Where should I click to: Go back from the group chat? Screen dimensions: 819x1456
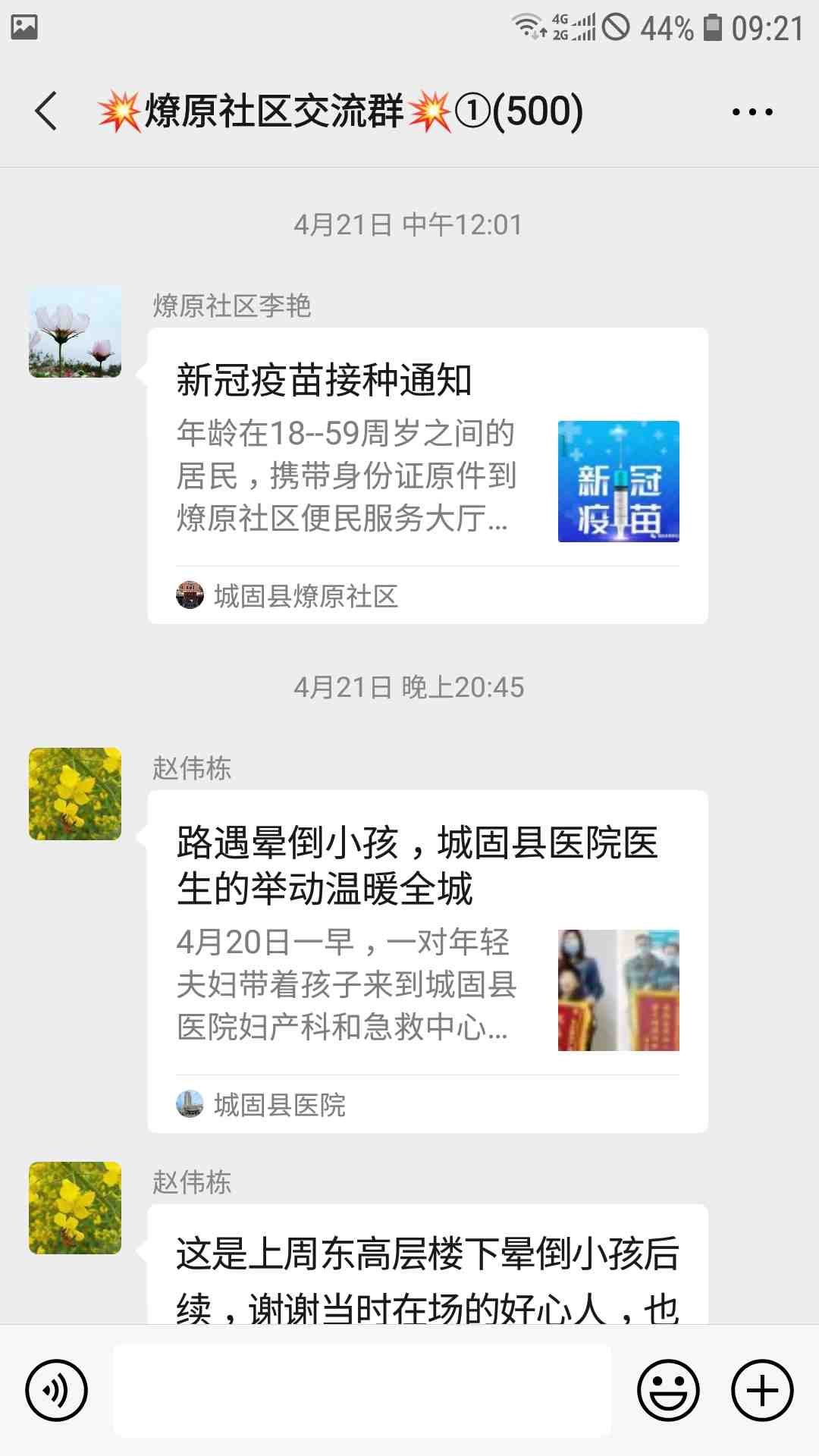pyautogui.click(x=47, y=111)
